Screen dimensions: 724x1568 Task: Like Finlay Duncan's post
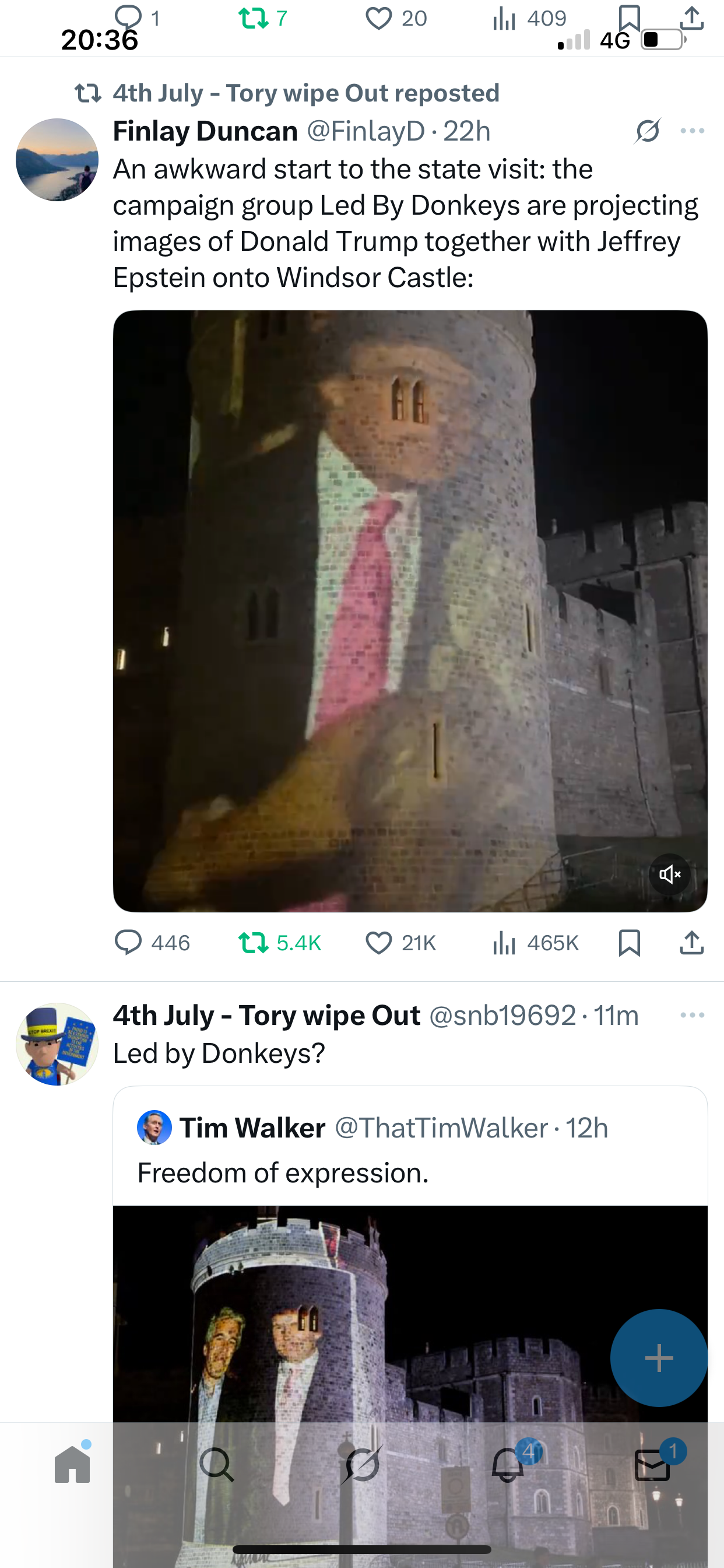click(378, 942)
